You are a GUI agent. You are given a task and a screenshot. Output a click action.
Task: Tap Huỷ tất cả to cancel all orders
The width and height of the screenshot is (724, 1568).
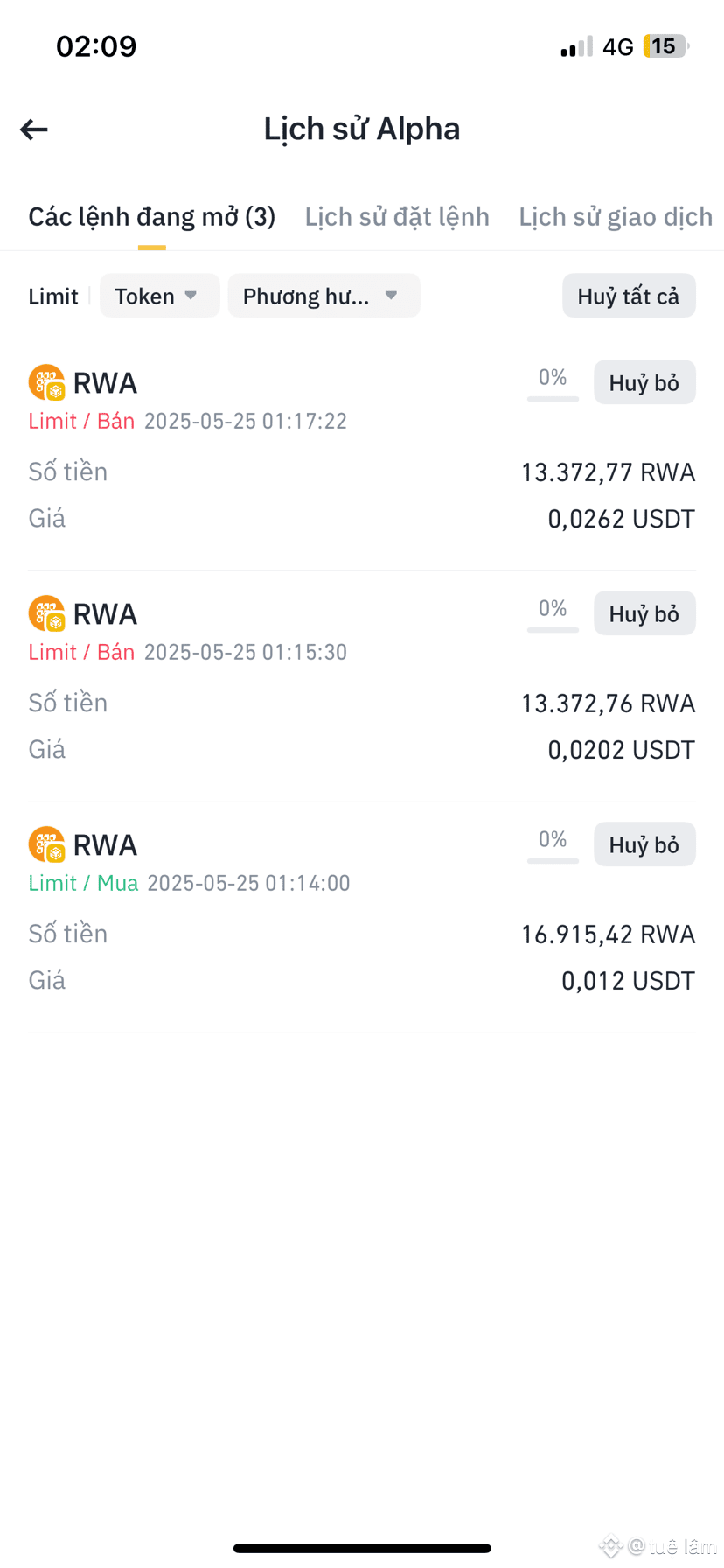628,297
